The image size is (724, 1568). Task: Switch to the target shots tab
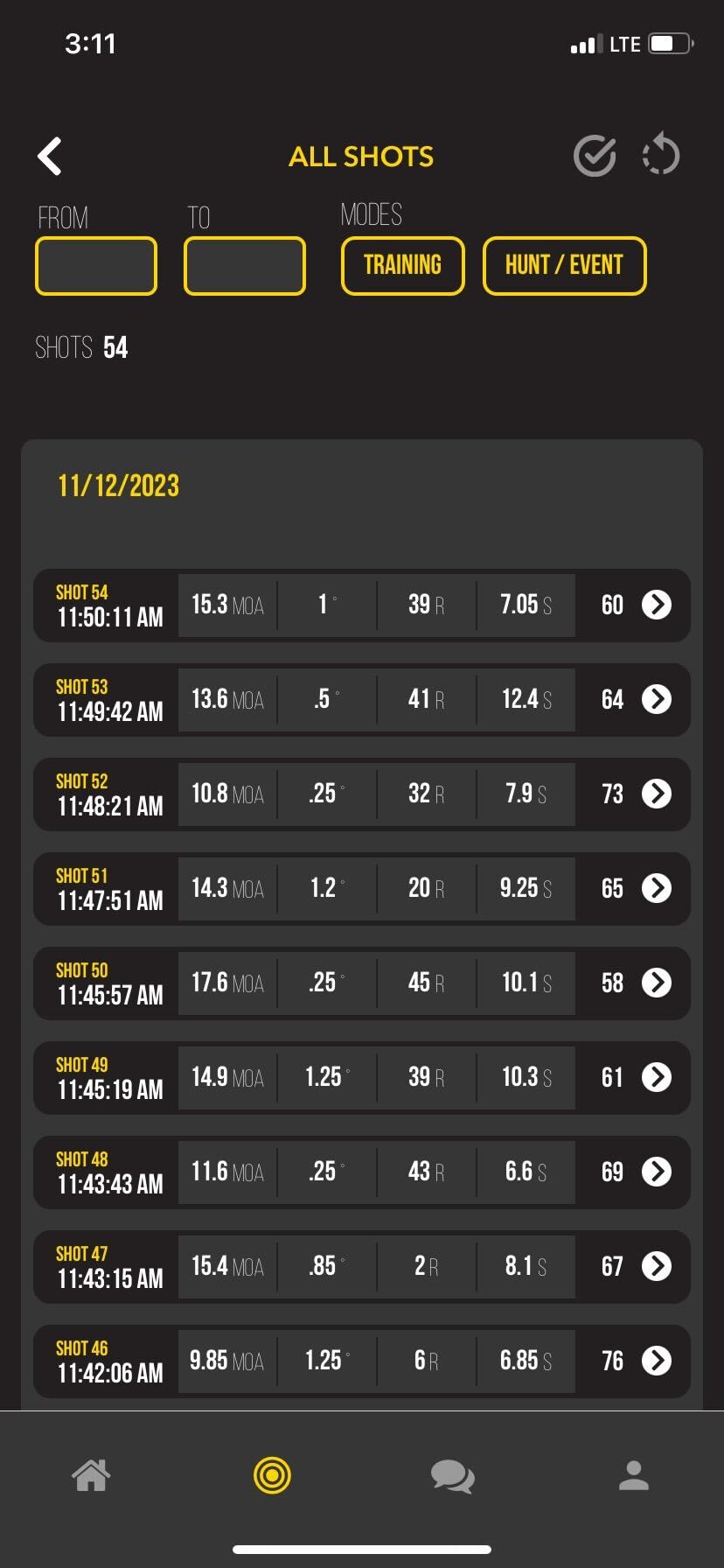pyautogui.click(x=272, y=1475)
